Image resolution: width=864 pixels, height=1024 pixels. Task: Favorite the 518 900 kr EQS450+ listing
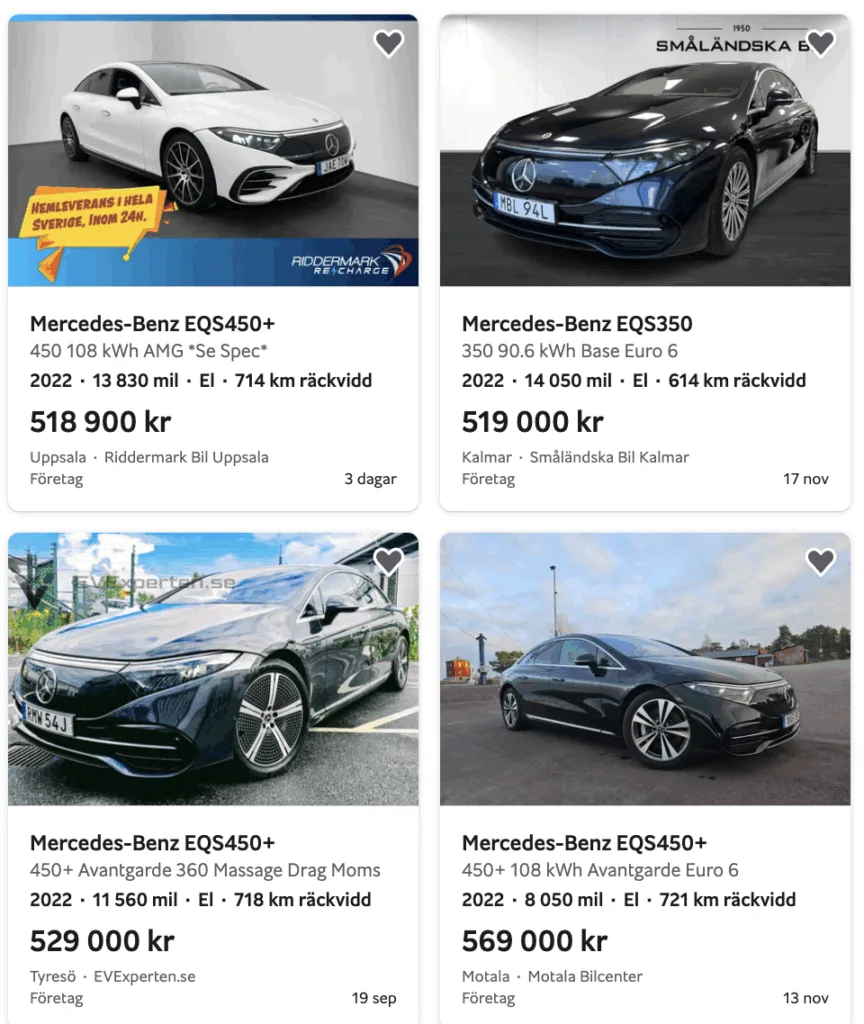[x=388, y=43]
